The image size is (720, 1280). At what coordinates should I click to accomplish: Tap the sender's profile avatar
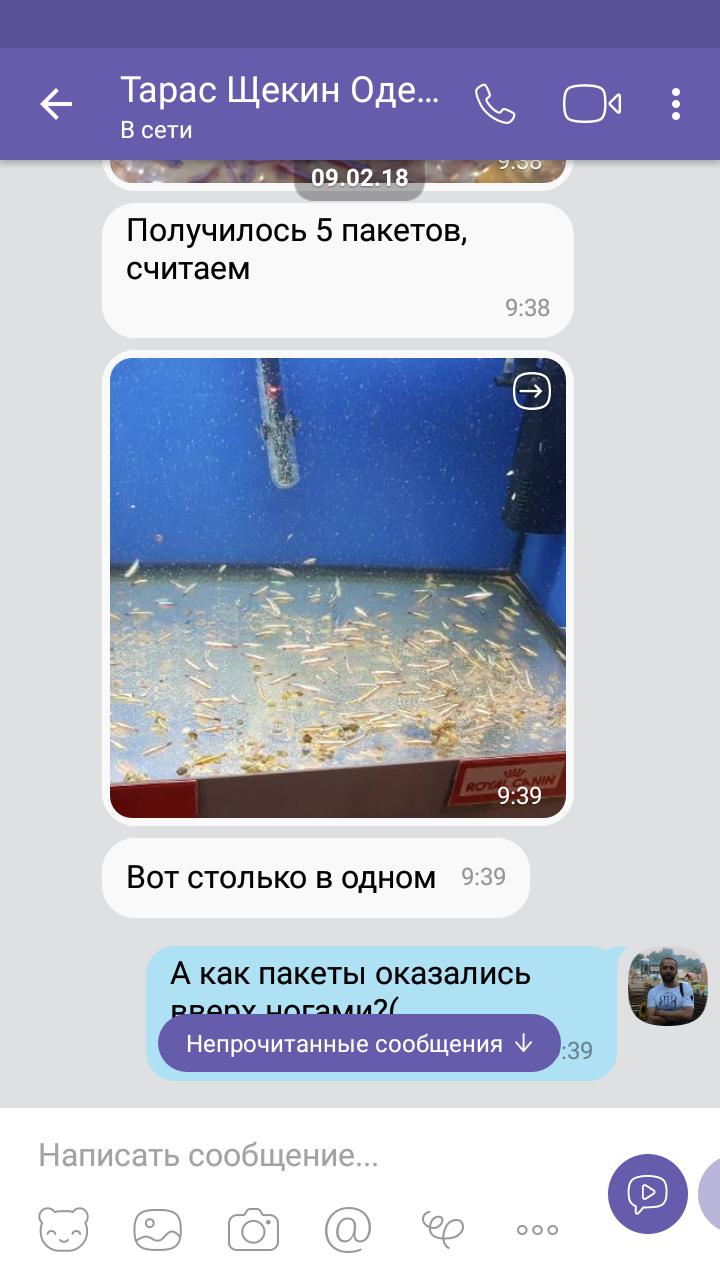pyautogui.click(x=667, y=986)
